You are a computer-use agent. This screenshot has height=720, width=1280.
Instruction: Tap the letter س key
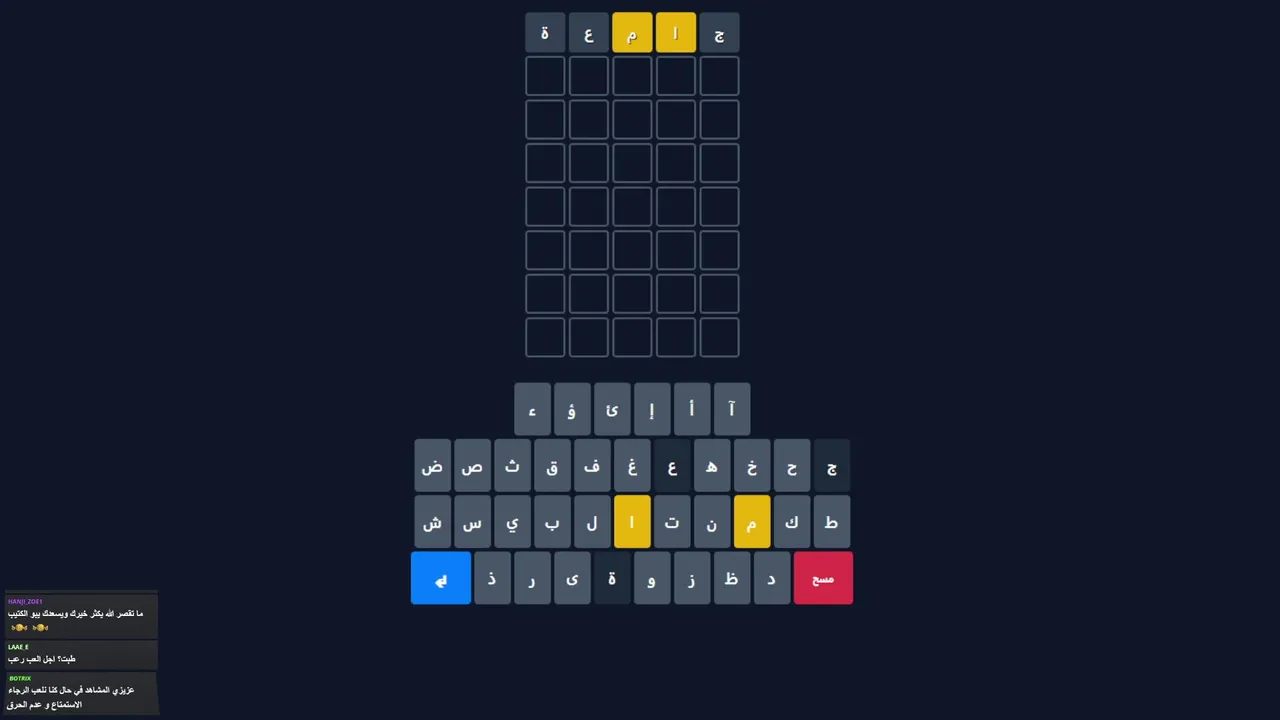pos(472,522)
